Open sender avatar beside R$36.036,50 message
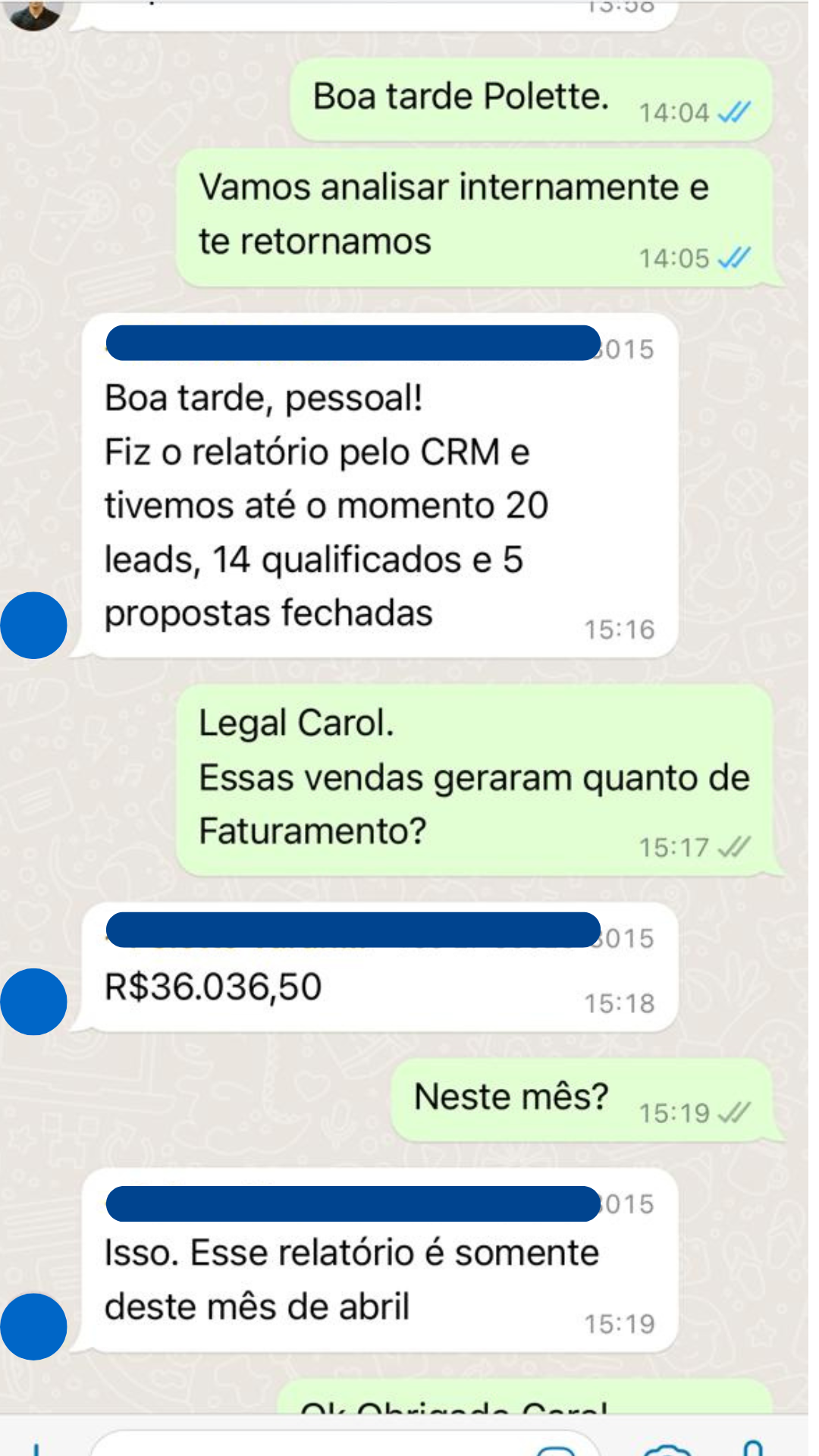Image resolution: width=819 pixels, height=1456 pixels. click(33, 1002)
